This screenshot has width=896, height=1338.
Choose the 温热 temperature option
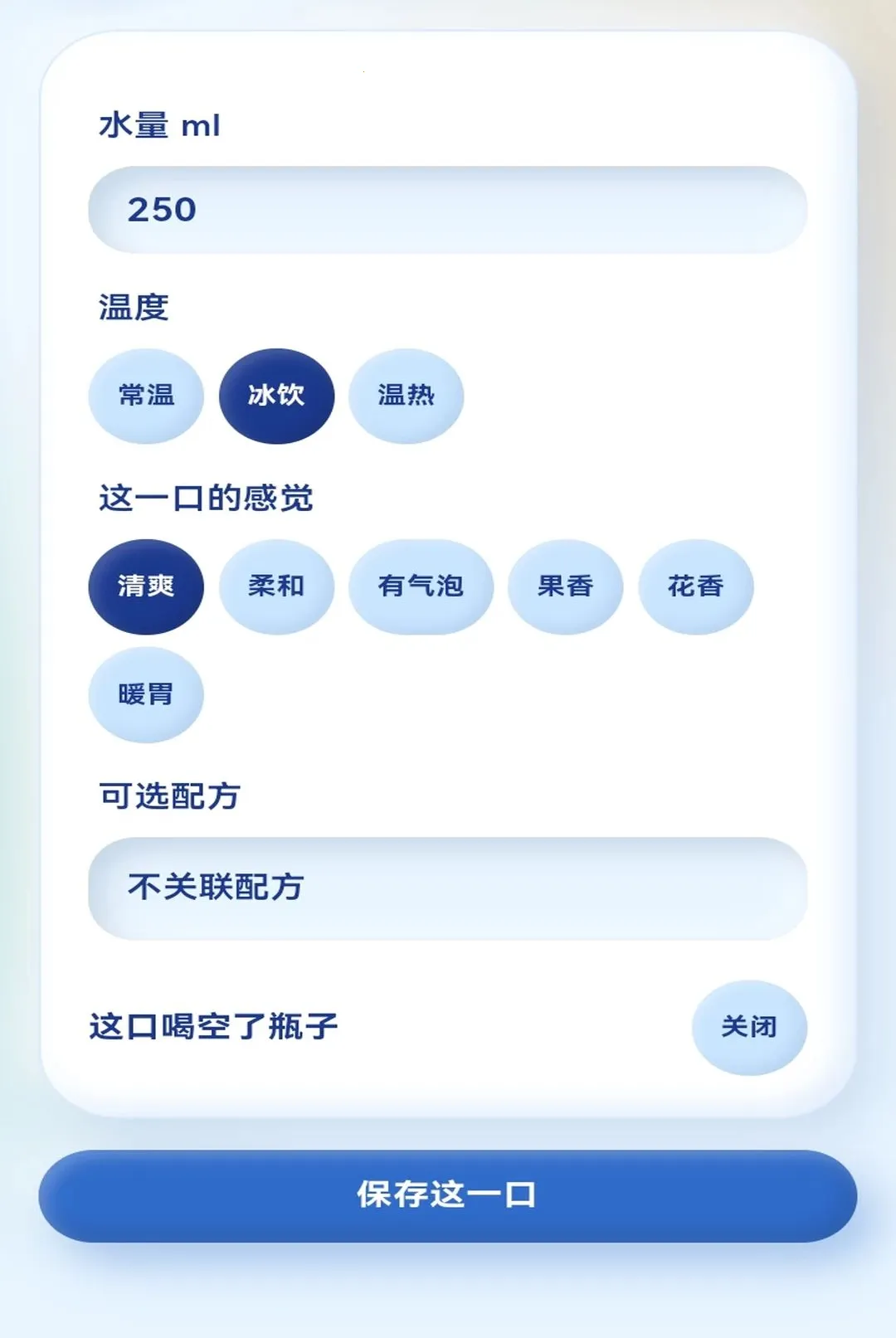[407, 396]
